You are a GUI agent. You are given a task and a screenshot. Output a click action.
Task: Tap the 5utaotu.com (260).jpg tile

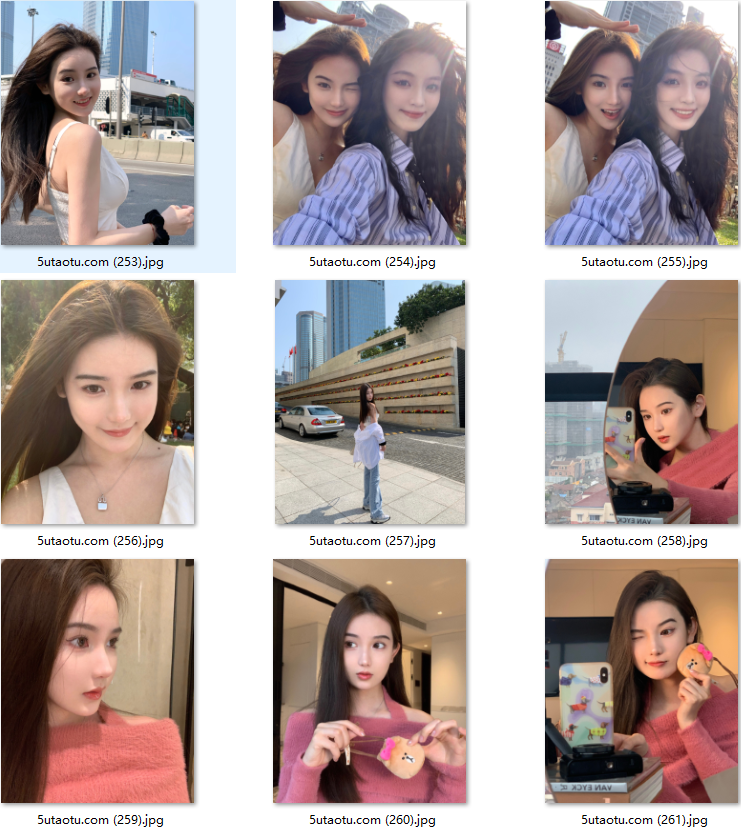coord(369,681)
